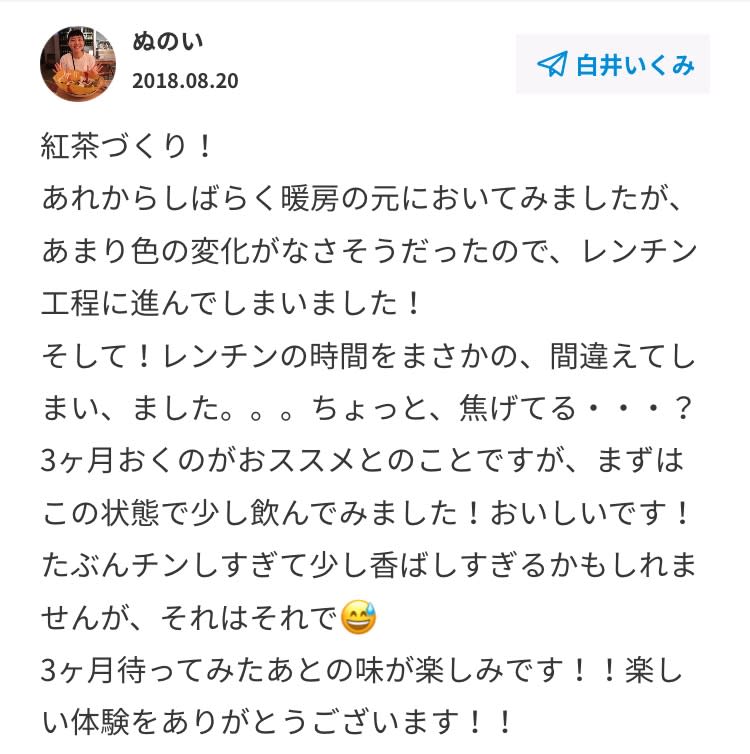Viewport: 750px width, 754px height.
Task: Open ぬのい's profile avatar
Action: coord(78,65)
